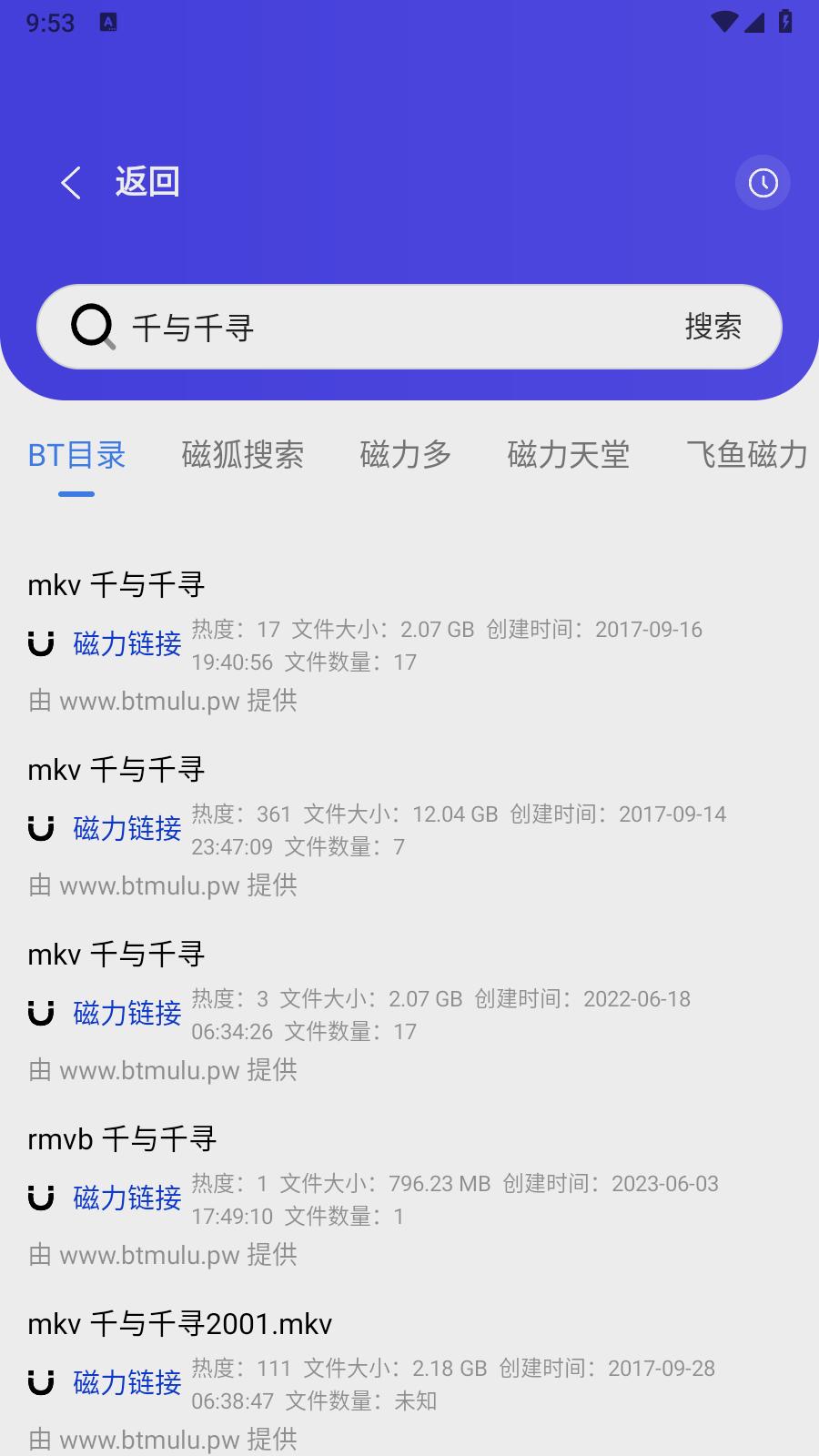Tap the Wi-Fi icon in the status bar

[722, 22]
